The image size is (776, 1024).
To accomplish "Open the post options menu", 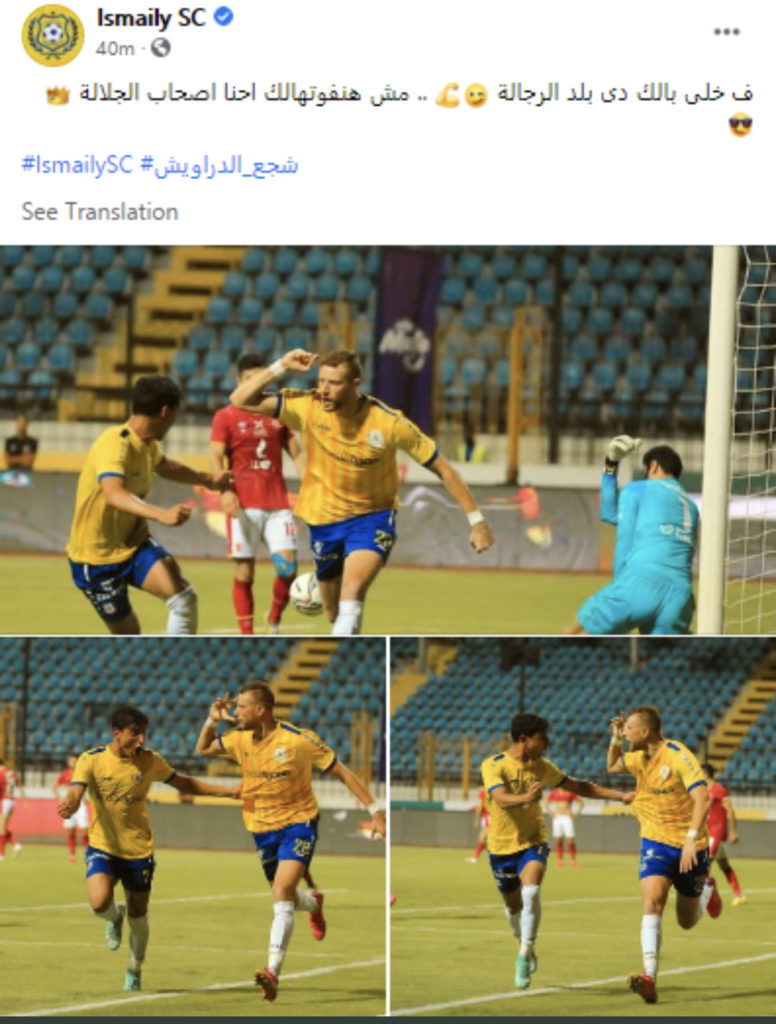I will click(726, 32).
